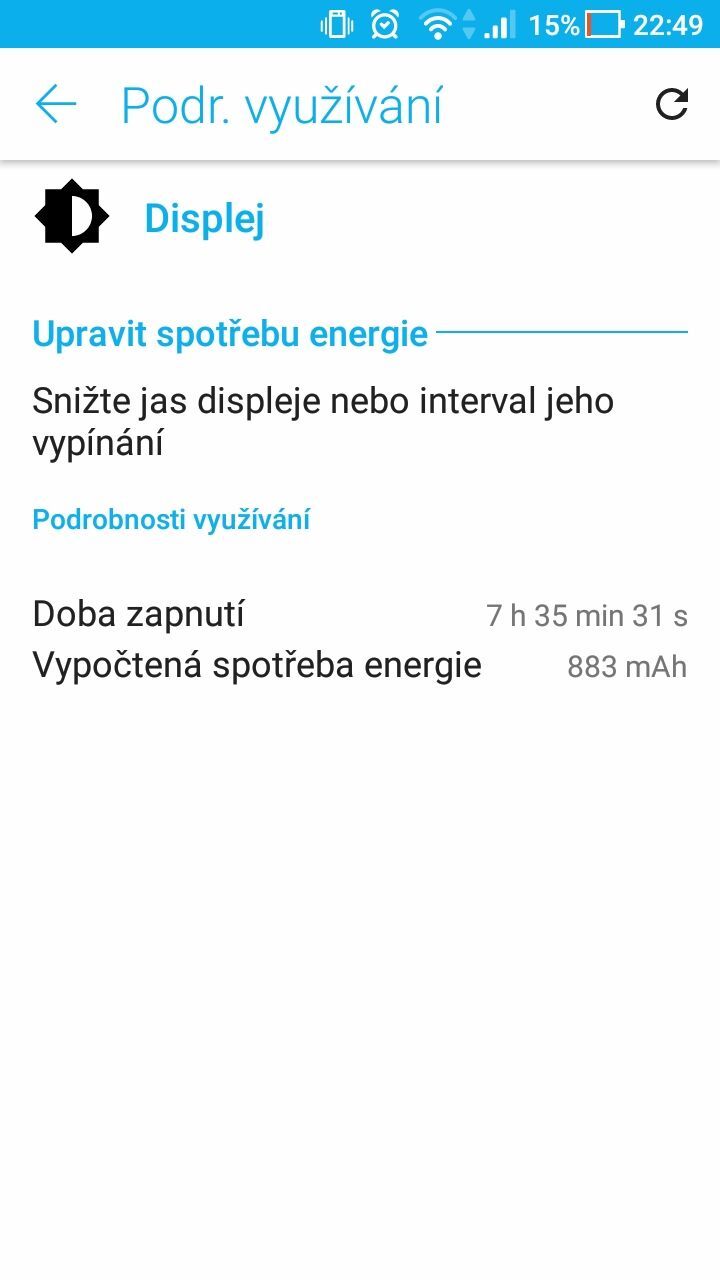Select the Doba zapnutí row
720x1280 pixels.
pyautogui.click(x=138, y=613)
